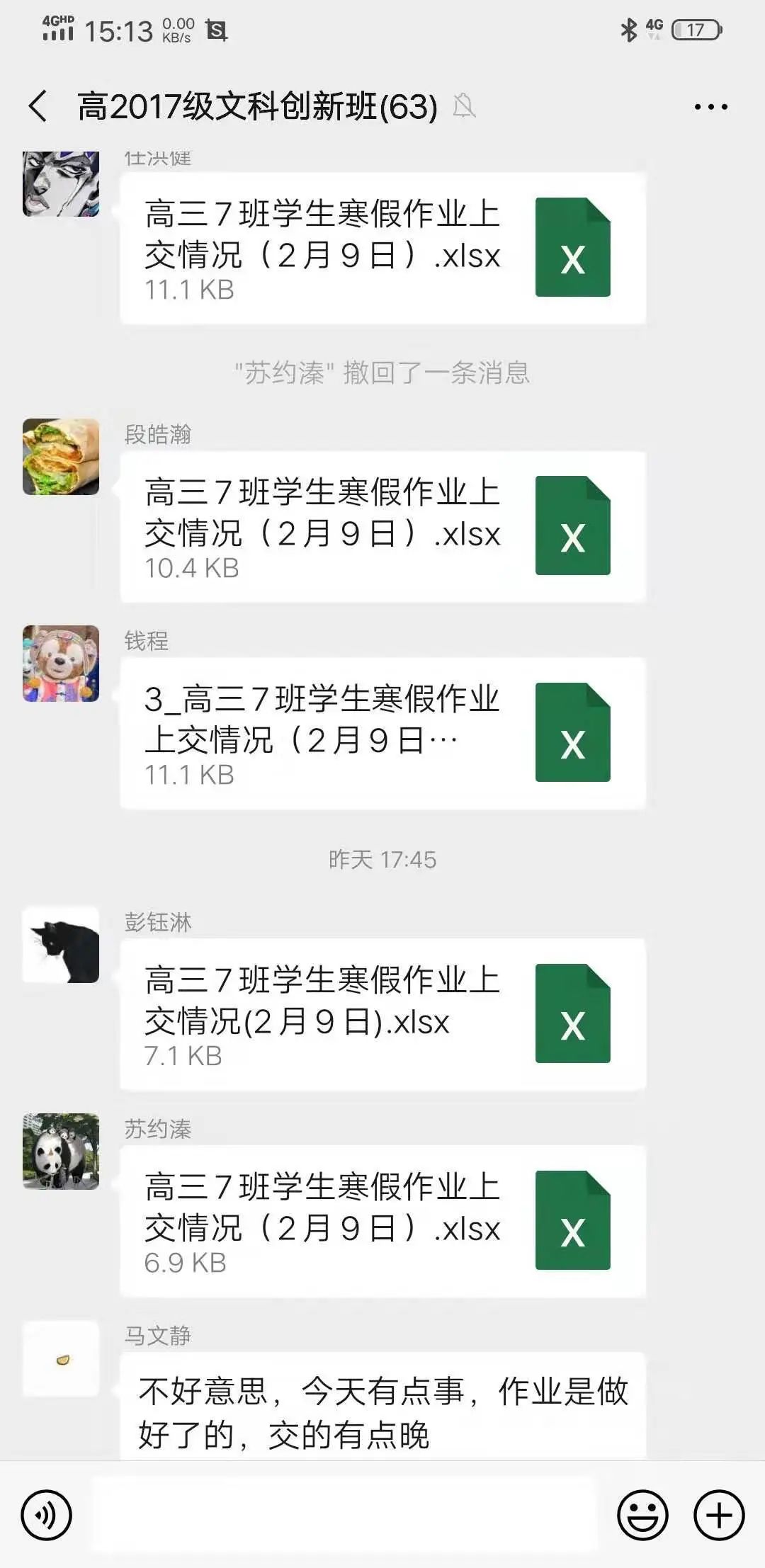Open 苏约溱's 6.9 KB xlsx file
The width and height of the screenshot is (765, 1568).
[382, 1221]
